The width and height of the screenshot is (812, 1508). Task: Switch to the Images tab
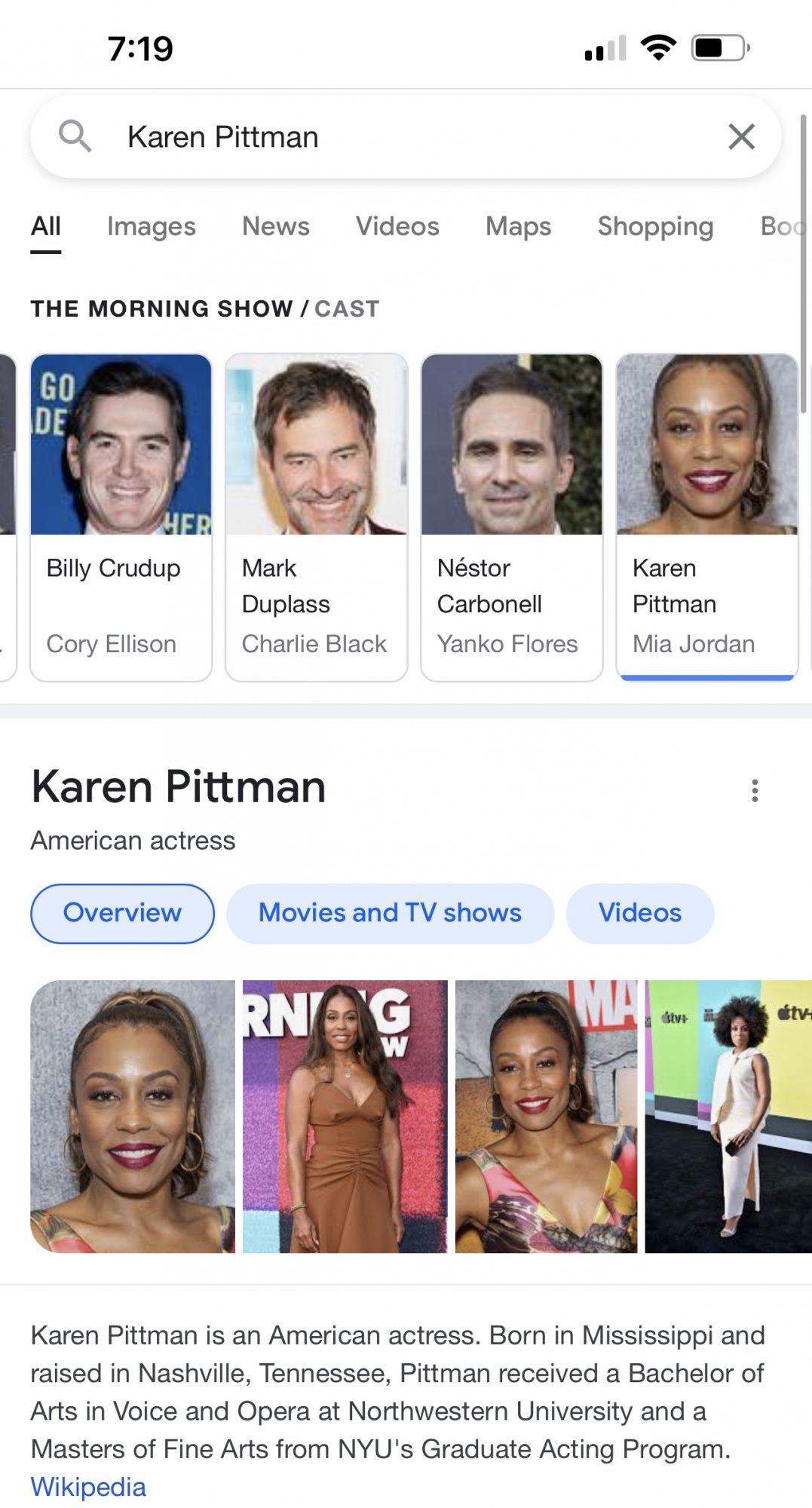[x=151, y=226]
